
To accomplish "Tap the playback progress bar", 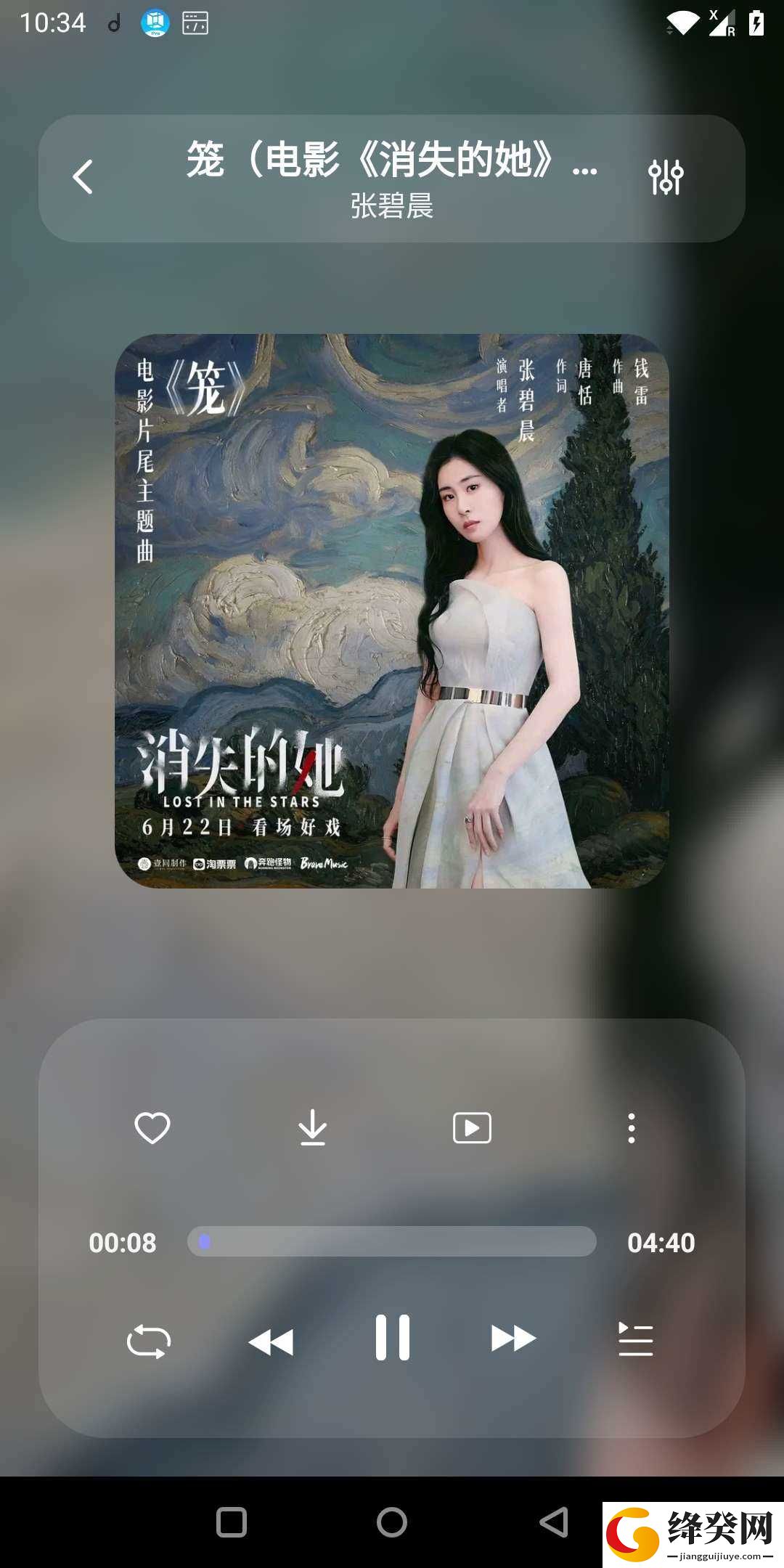I will click(x=392, y=1242).
